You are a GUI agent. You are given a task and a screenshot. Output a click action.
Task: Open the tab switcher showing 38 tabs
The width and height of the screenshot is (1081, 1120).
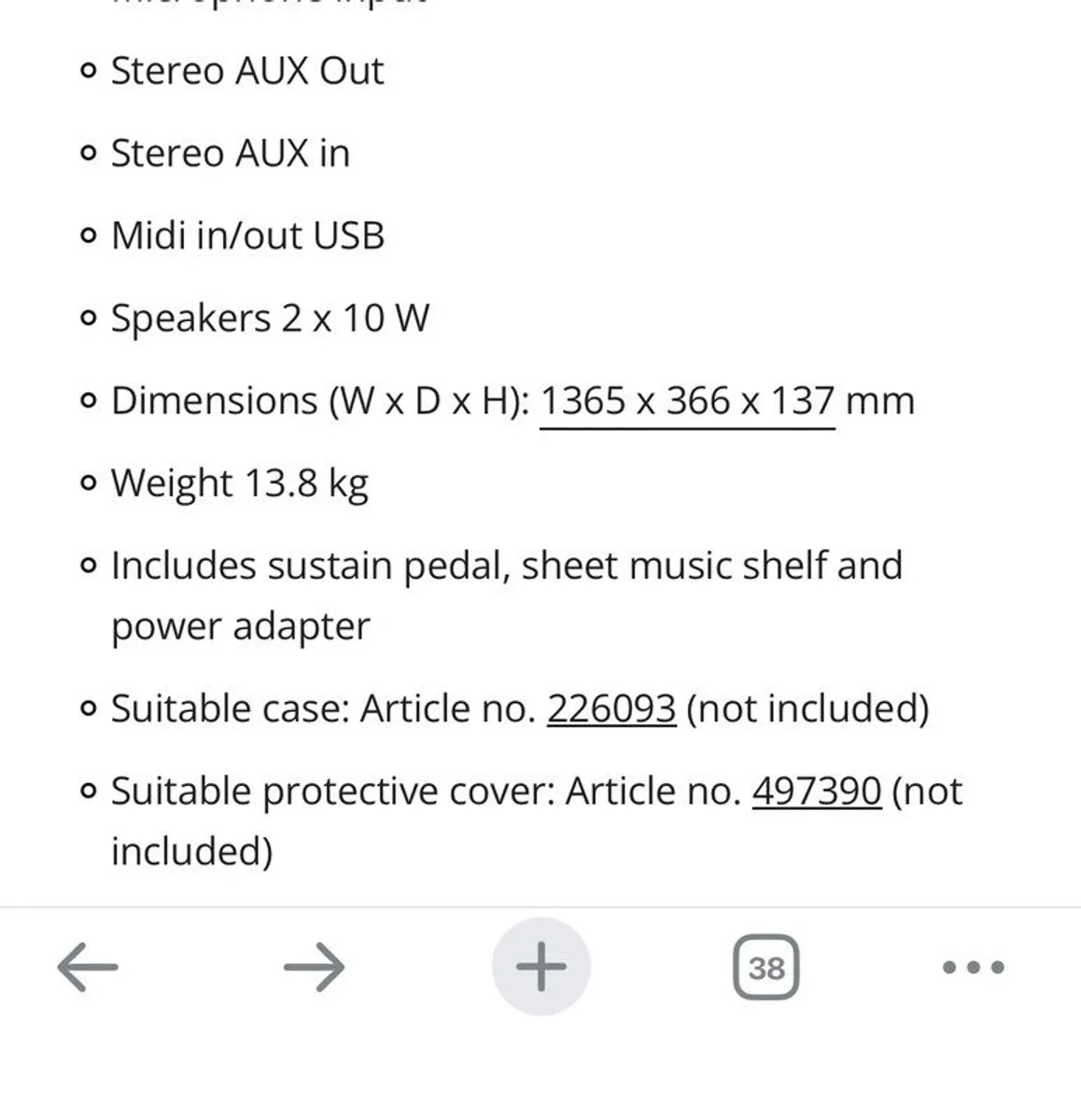pos(765,967)
